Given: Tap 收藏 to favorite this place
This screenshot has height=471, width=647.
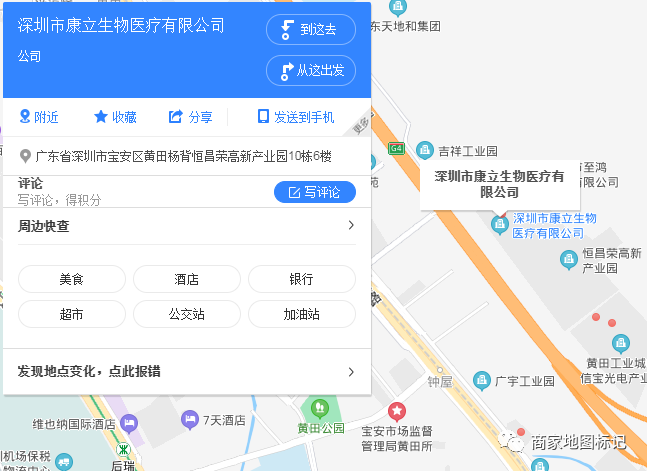Looking at the screenshot, I should point(115,117).
